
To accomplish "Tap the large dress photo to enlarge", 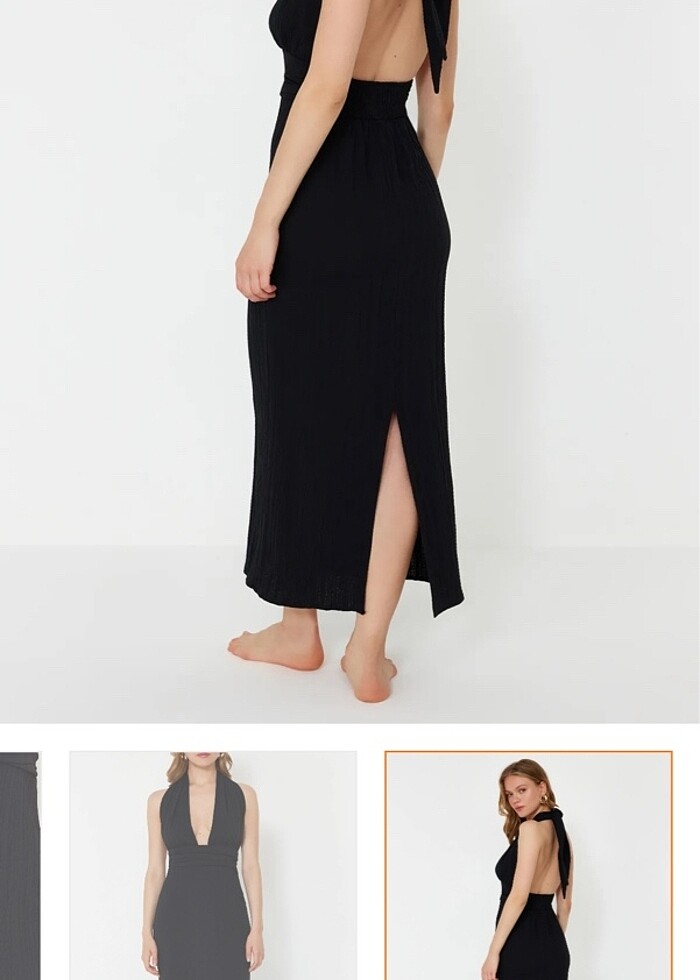I will (x=350, y=360).
